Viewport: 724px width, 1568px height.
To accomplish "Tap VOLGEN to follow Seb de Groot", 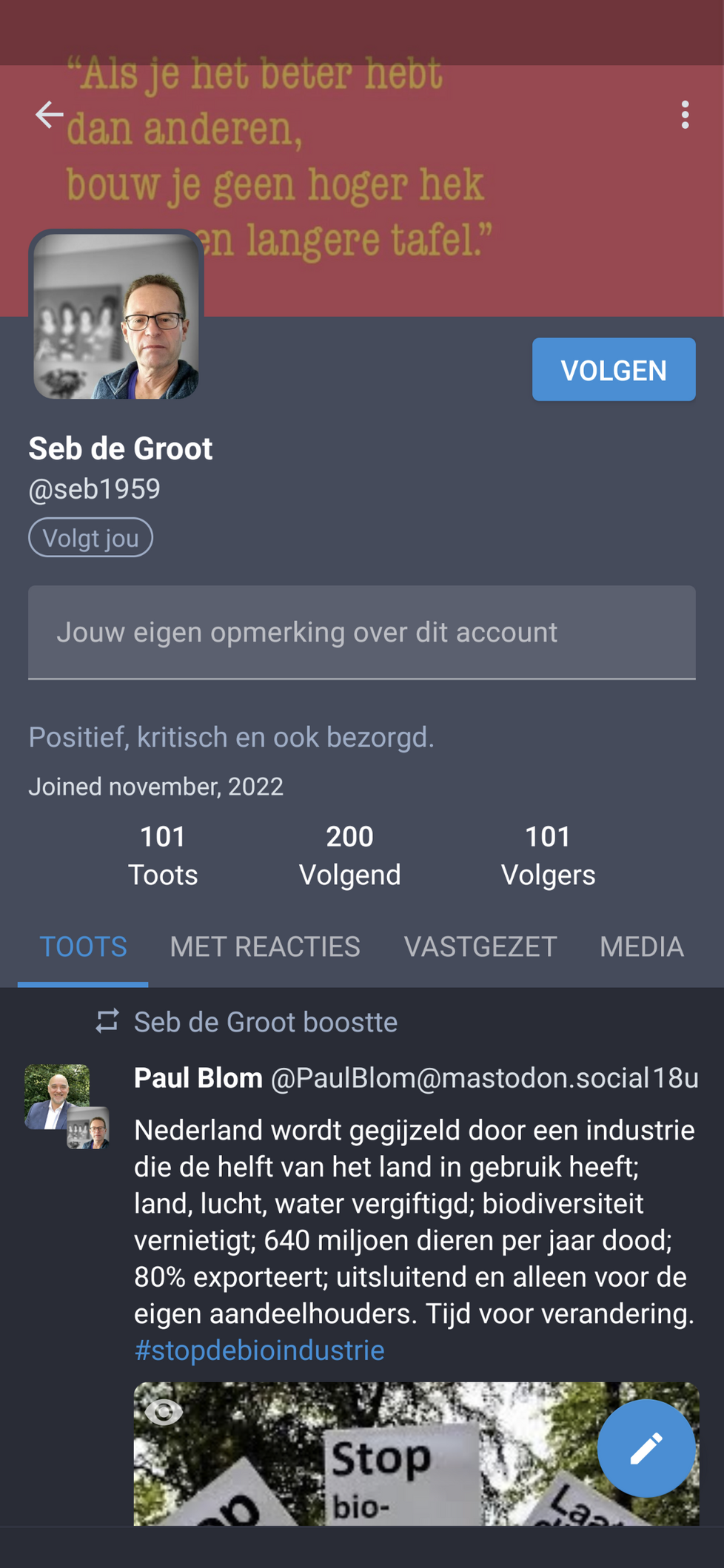I will (613, 370).
